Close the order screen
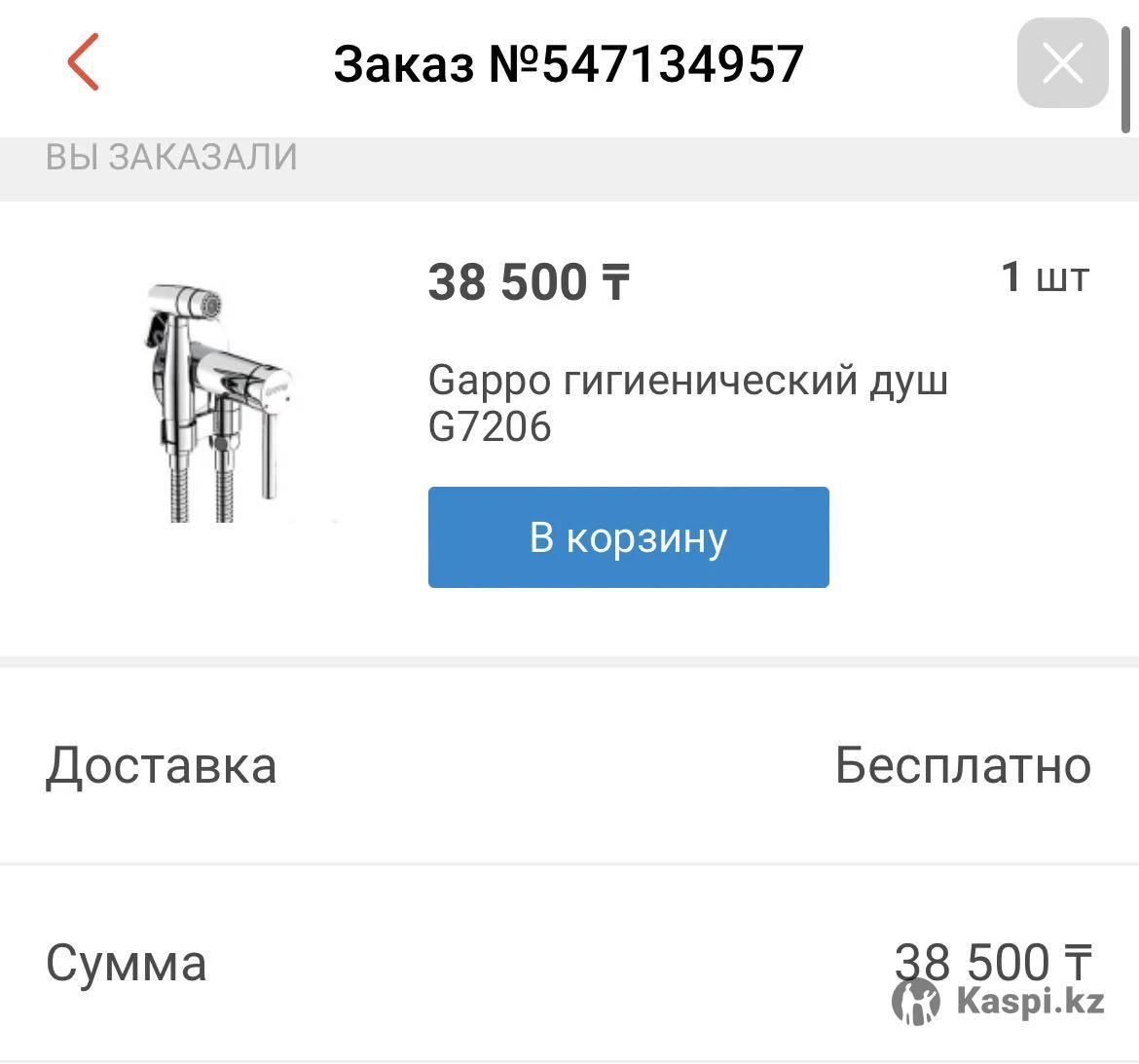The height and width of the screenshot is (1064, 1139). 1062,64
